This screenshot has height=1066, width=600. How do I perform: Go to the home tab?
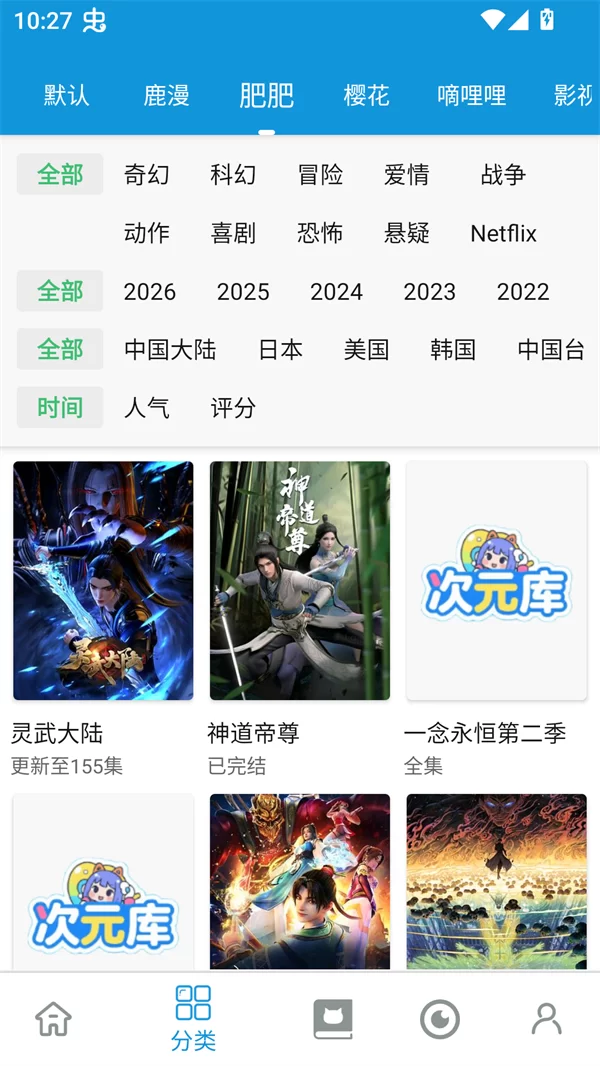(54, 1019)
